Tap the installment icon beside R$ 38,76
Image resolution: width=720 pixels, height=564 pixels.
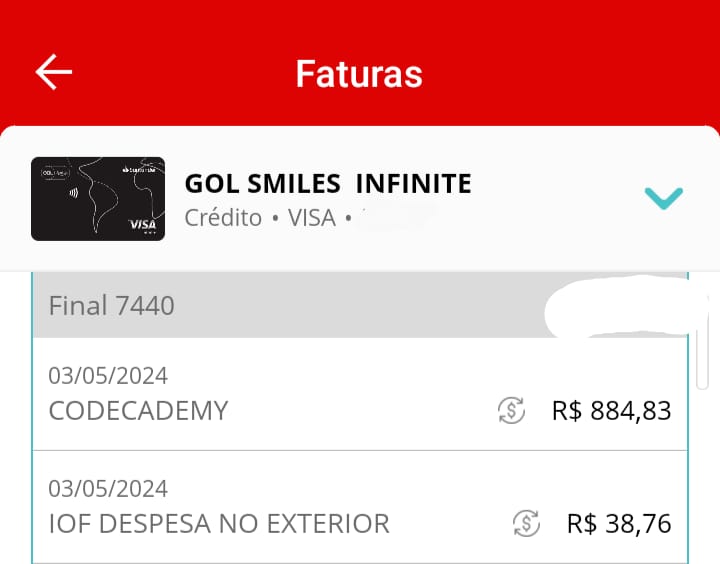(526, 523)
